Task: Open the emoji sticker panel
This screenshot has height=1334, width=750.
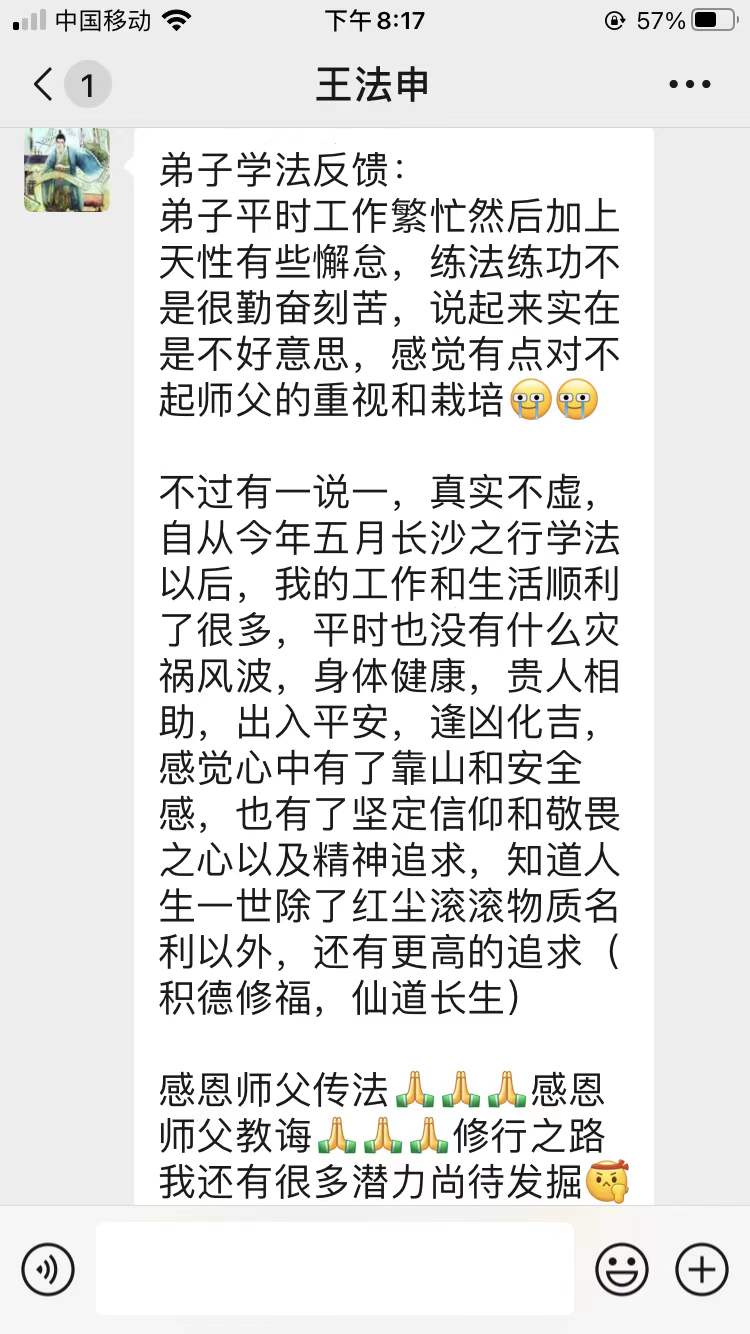Action: 621,1269
